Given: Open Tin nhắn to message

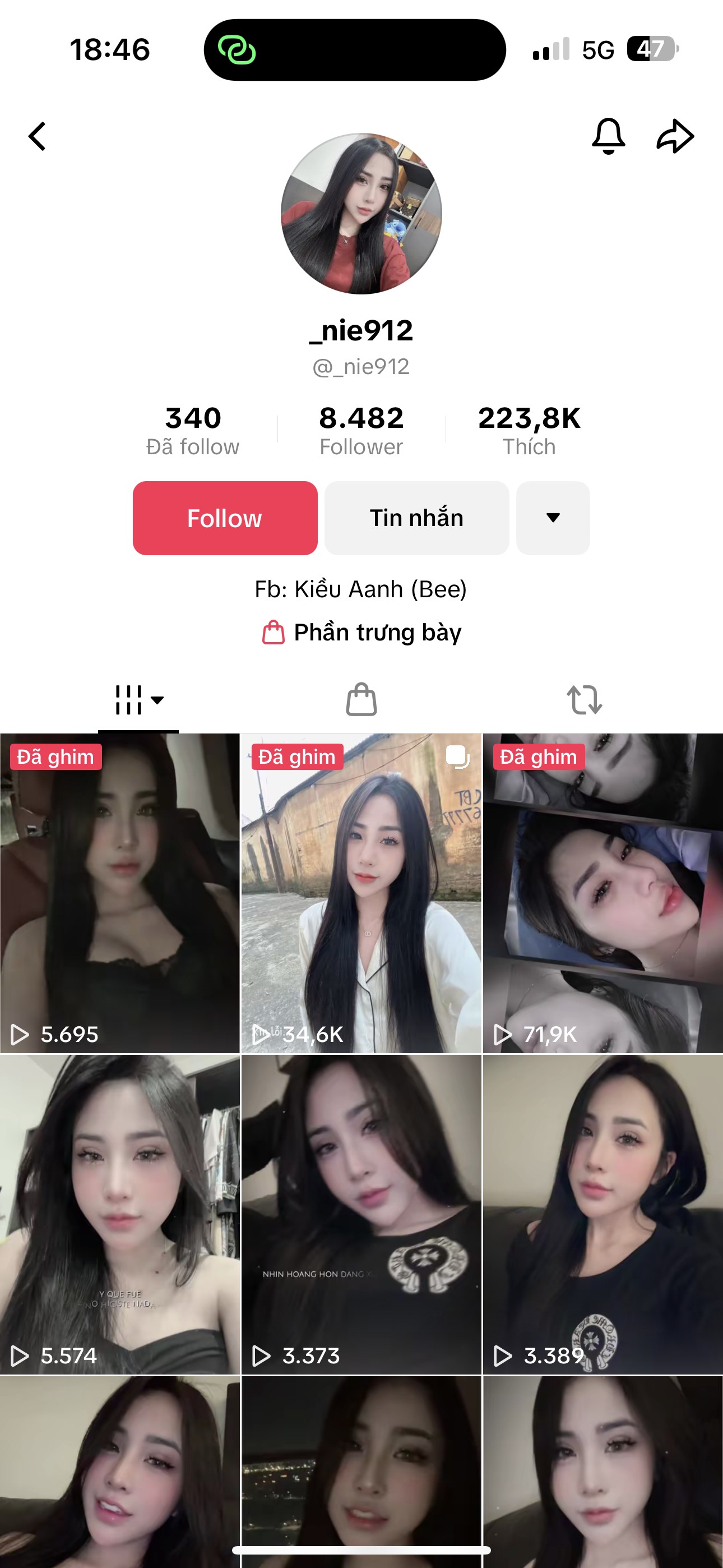Looking at the screenshot, I should [416, 518].
